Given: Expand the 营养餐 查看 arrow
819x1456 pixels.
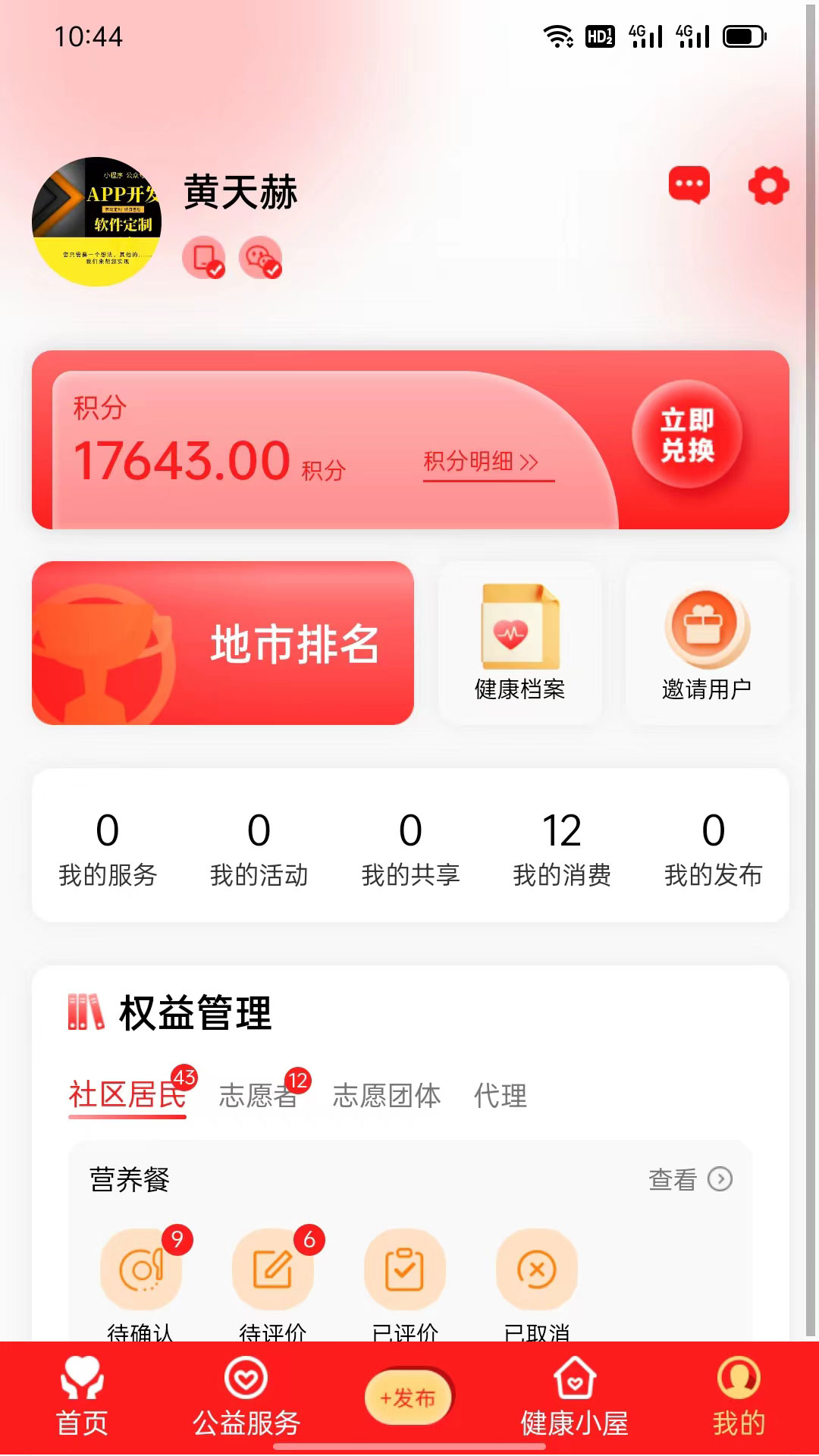Looking at the screenshot, I should click(717, 1180).
